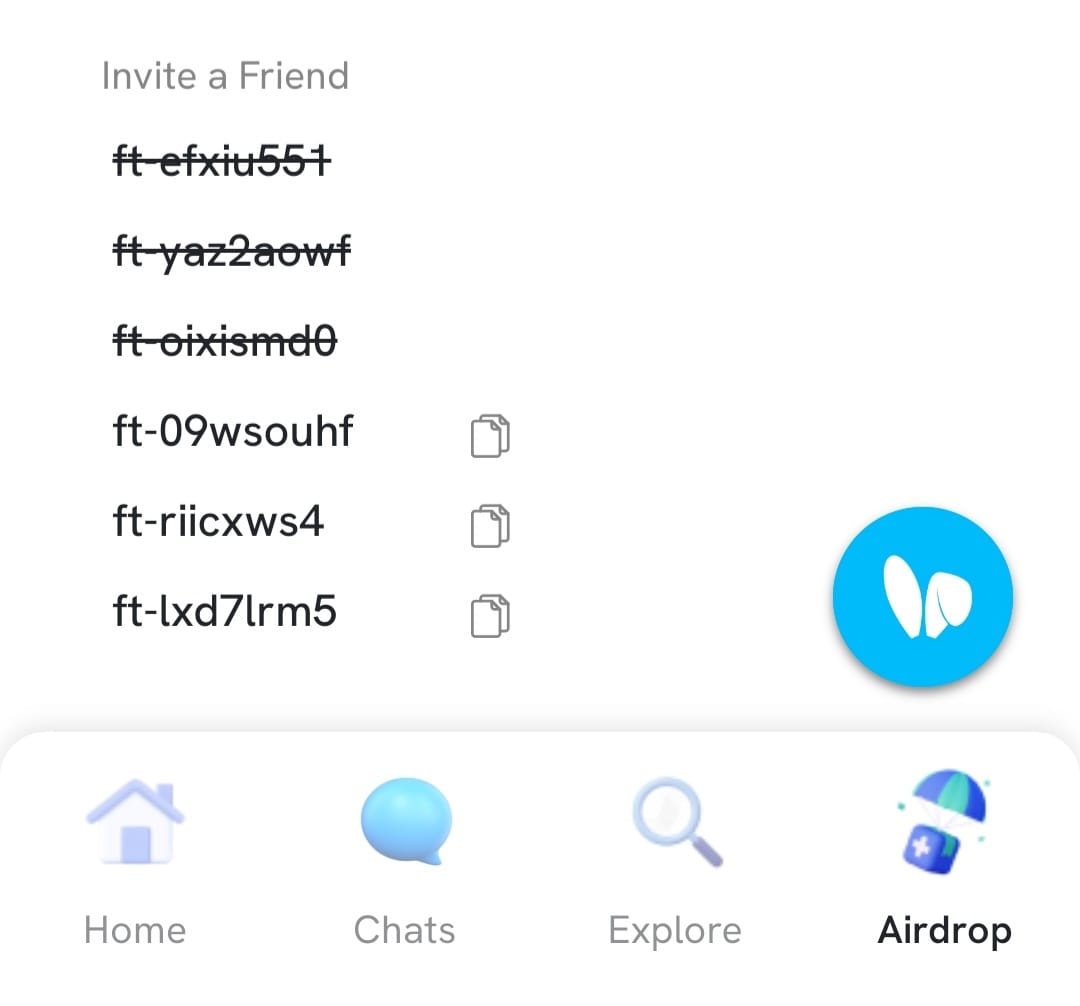The image size is (1080, 1006).
Task: Copy invite code ft-lxd7lrm5
Action: 490,615
